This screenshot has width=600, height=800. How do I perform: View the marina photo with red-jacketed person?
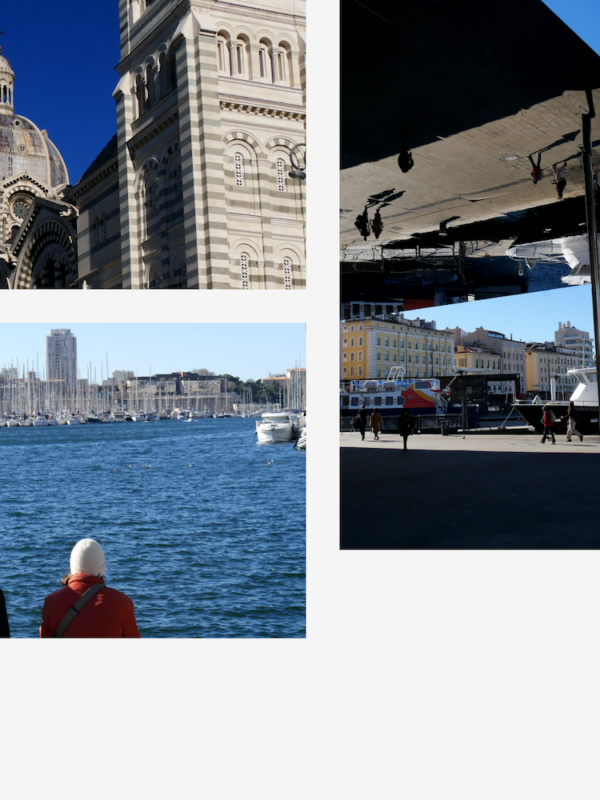click(152, 480)
